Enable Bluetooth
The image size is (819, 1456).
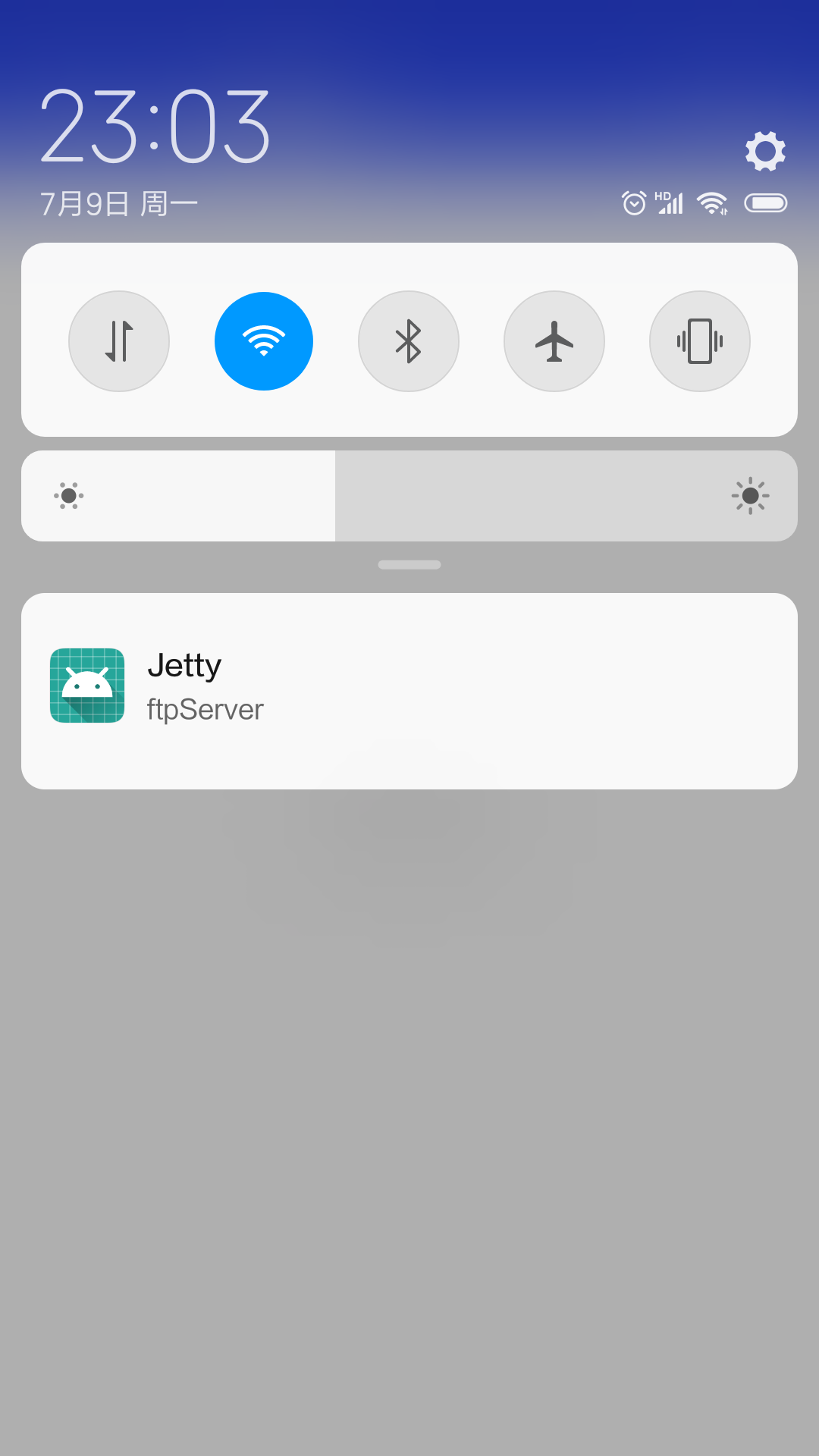coord(409,341)
